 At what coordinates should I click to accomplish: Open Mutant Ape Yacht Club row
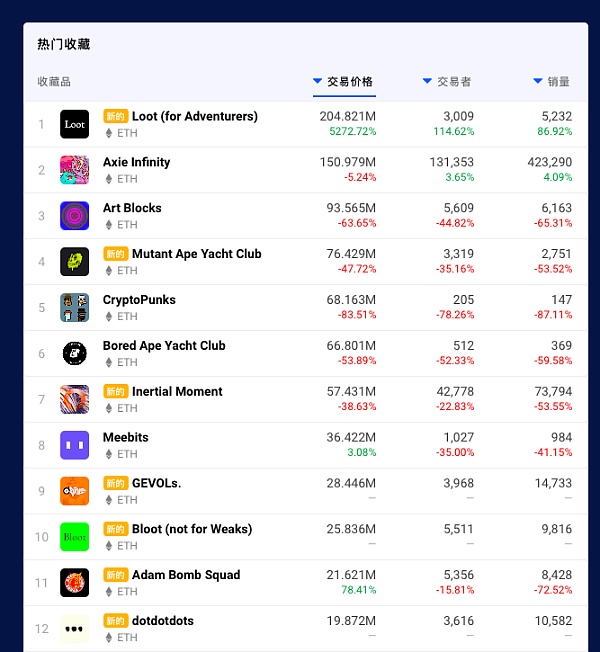[x=196, y=254]
